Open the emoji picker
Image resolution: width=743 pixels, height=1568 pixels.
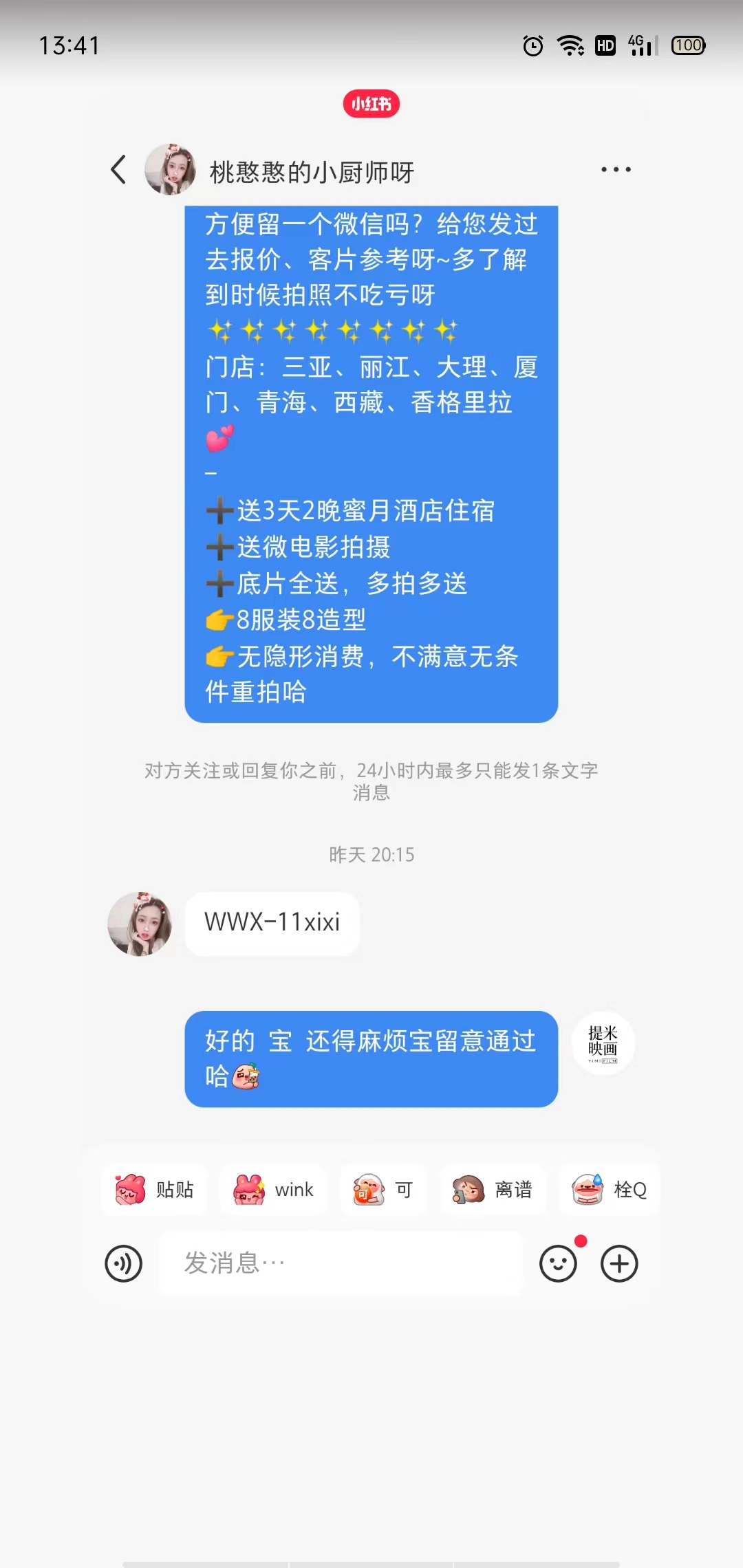coord(558,1263)
